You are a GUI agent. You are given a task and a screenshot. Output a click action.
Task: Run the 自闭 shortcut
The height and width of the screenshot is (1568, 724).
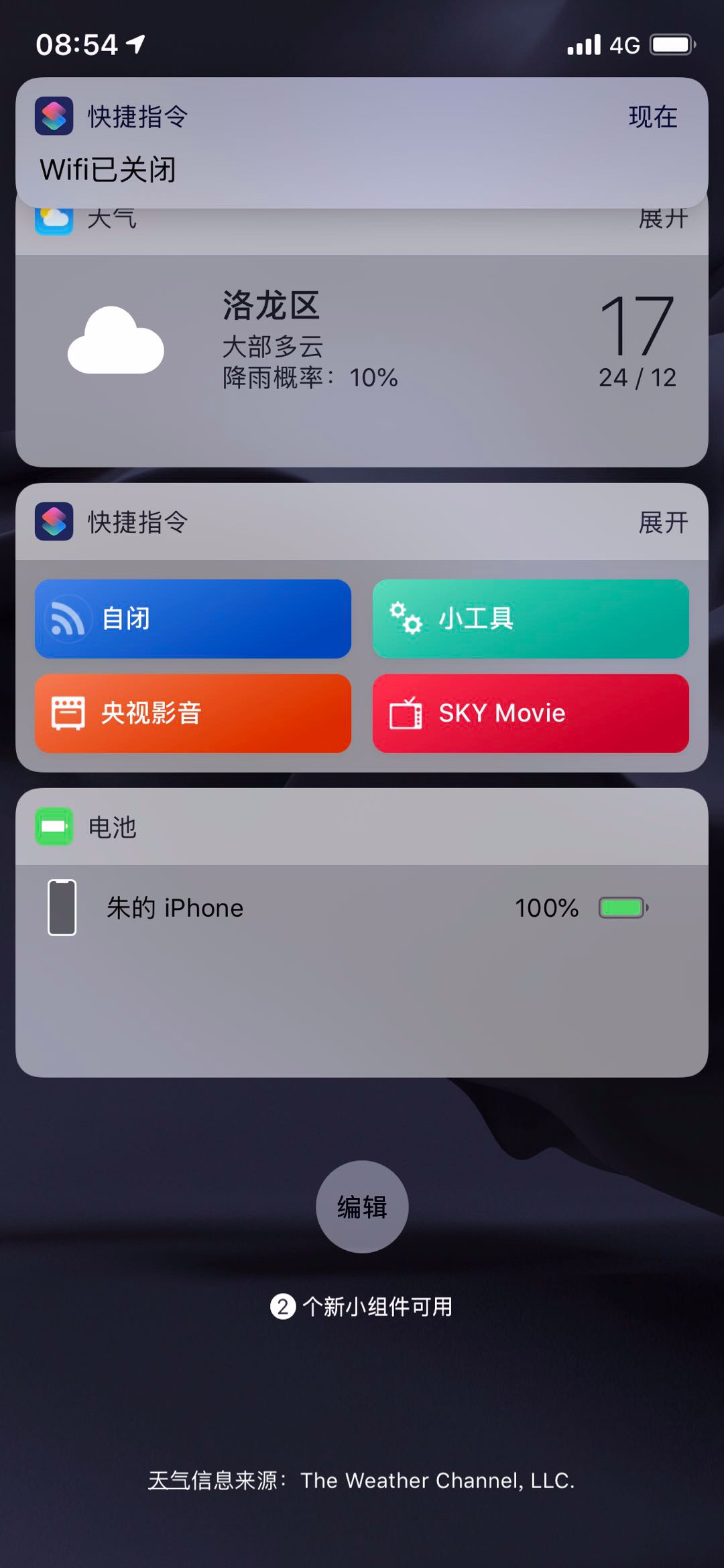pos(193,618)
